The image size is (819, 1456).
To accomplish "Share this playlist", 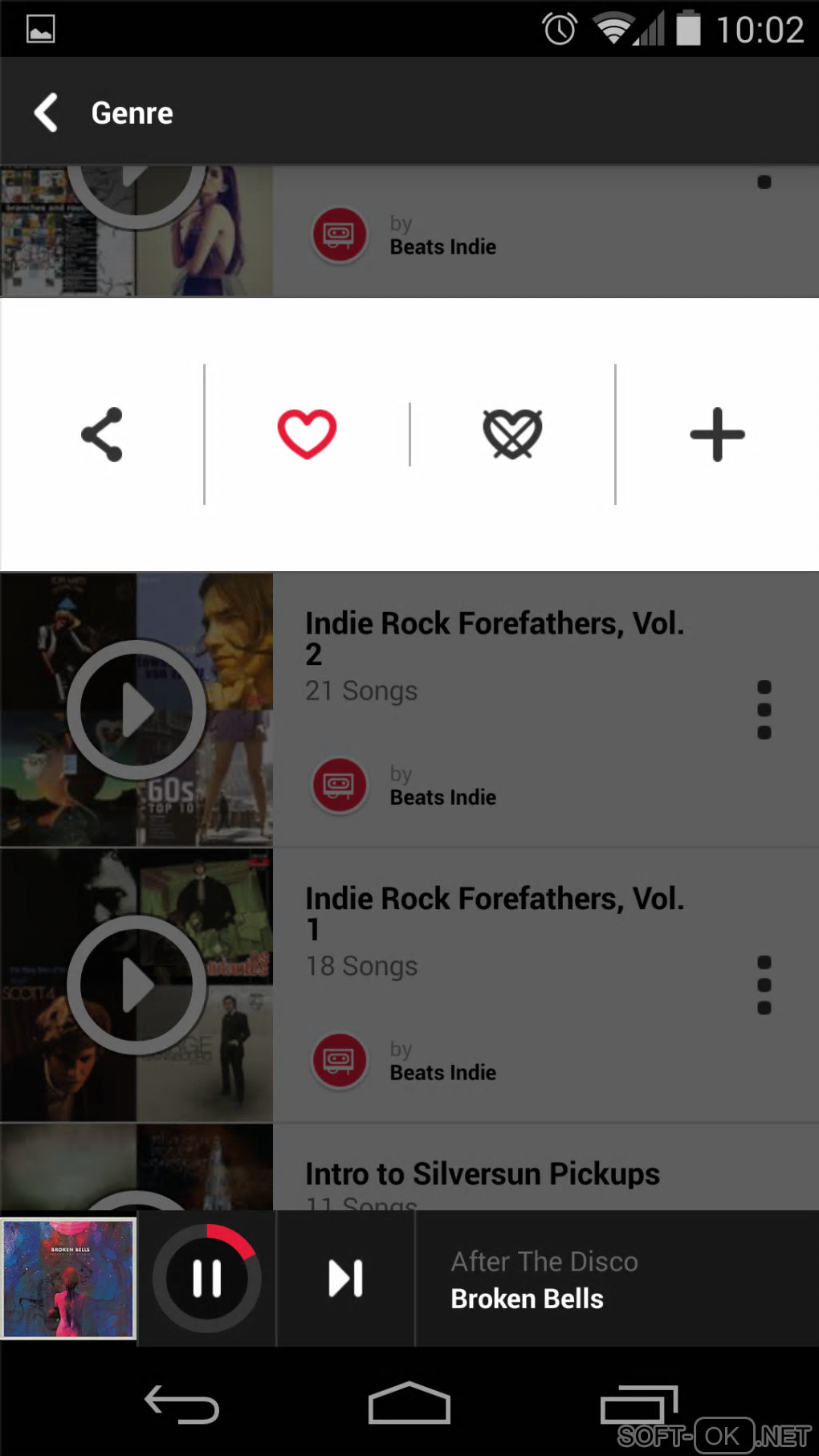I will (x=102, y=434).
